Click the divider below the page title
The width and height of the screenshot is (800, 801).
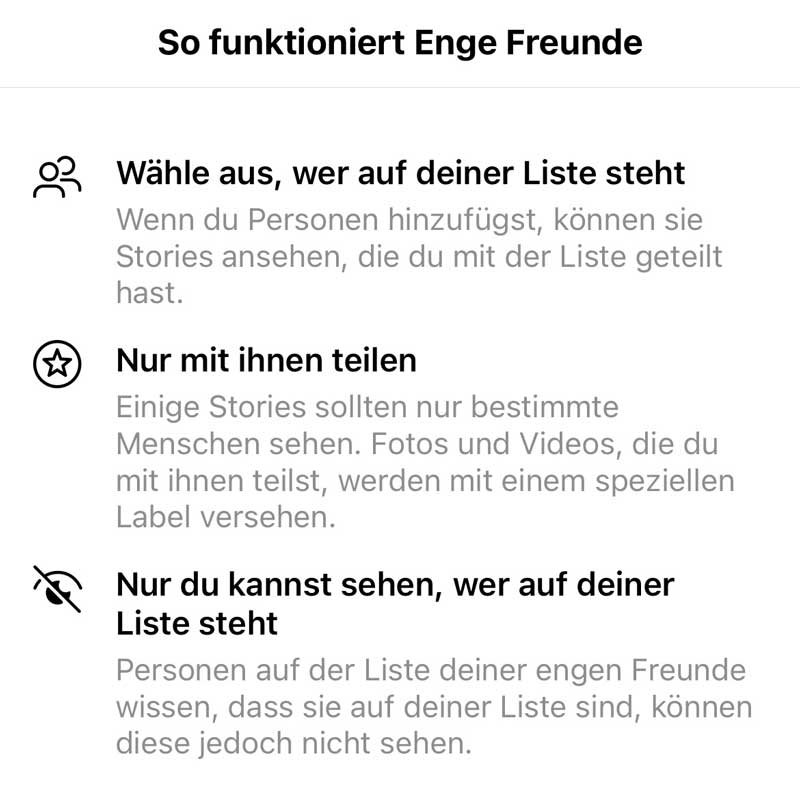(x=400, y=89)
